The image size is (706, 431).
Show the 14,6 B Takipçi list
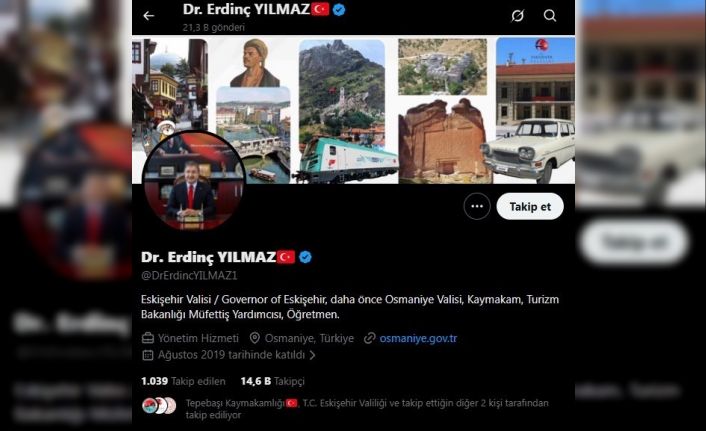272,381
